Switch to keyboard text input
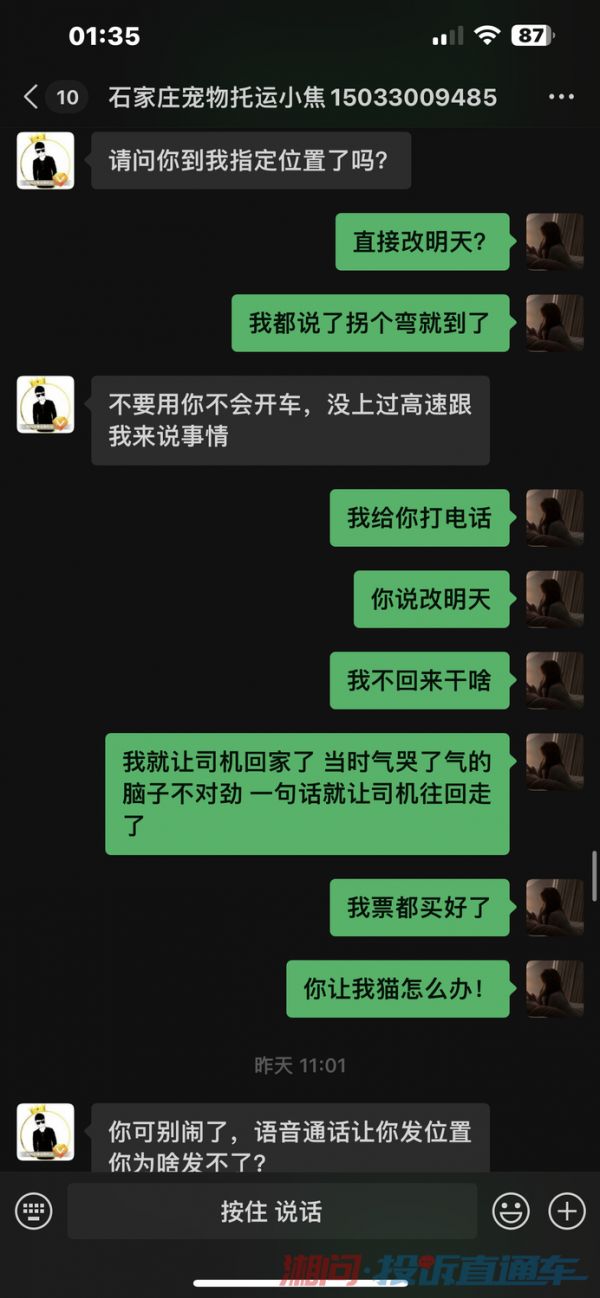This screenshot has width=600, height=1298. [x=33, y=1211]
